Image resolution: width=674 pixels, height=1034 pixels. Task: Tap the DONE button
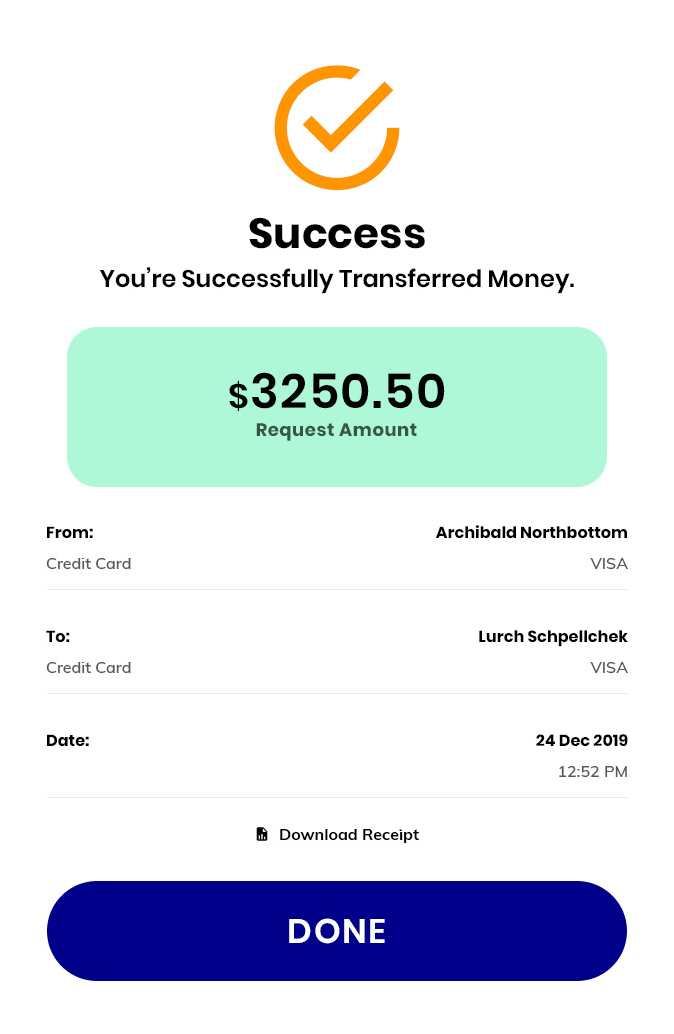tap(337, 931)
